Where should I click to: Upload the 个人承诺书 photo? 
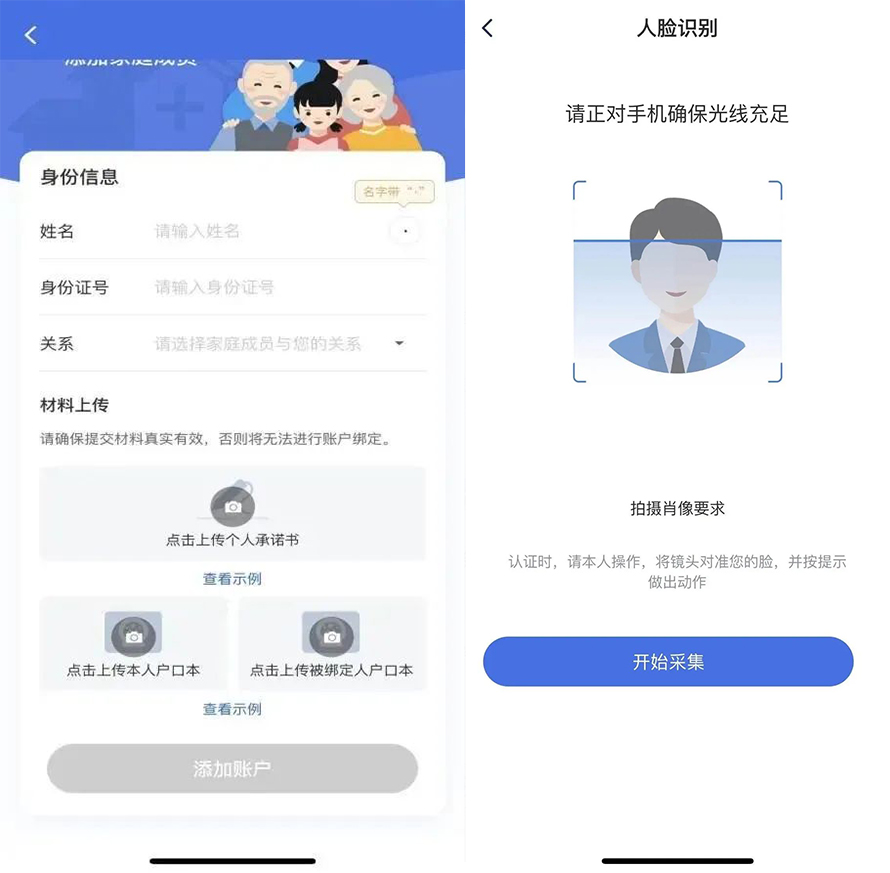[x=232, y=513]
